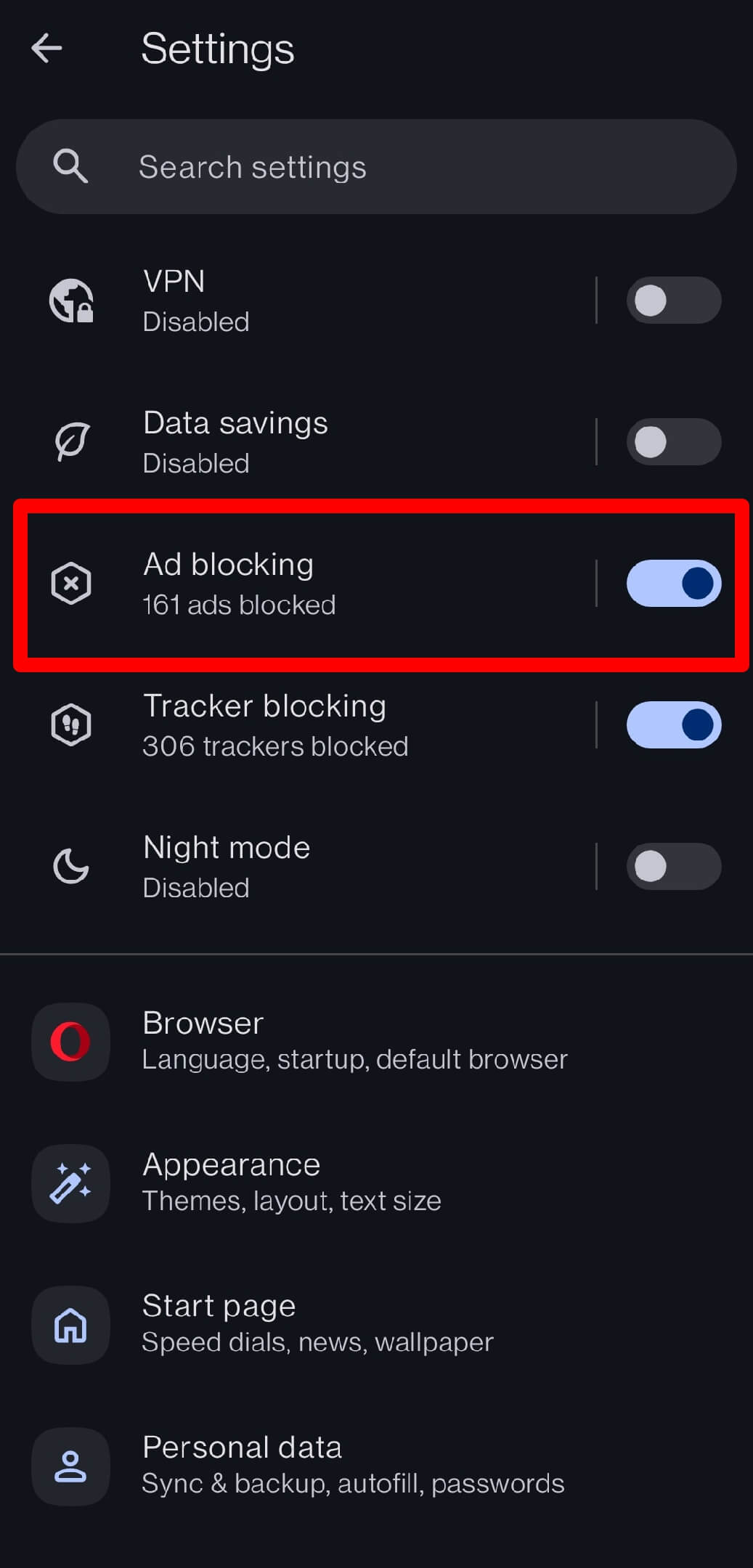Open Start page settings
753x1568 pixels.
[x=317, y=1323]
